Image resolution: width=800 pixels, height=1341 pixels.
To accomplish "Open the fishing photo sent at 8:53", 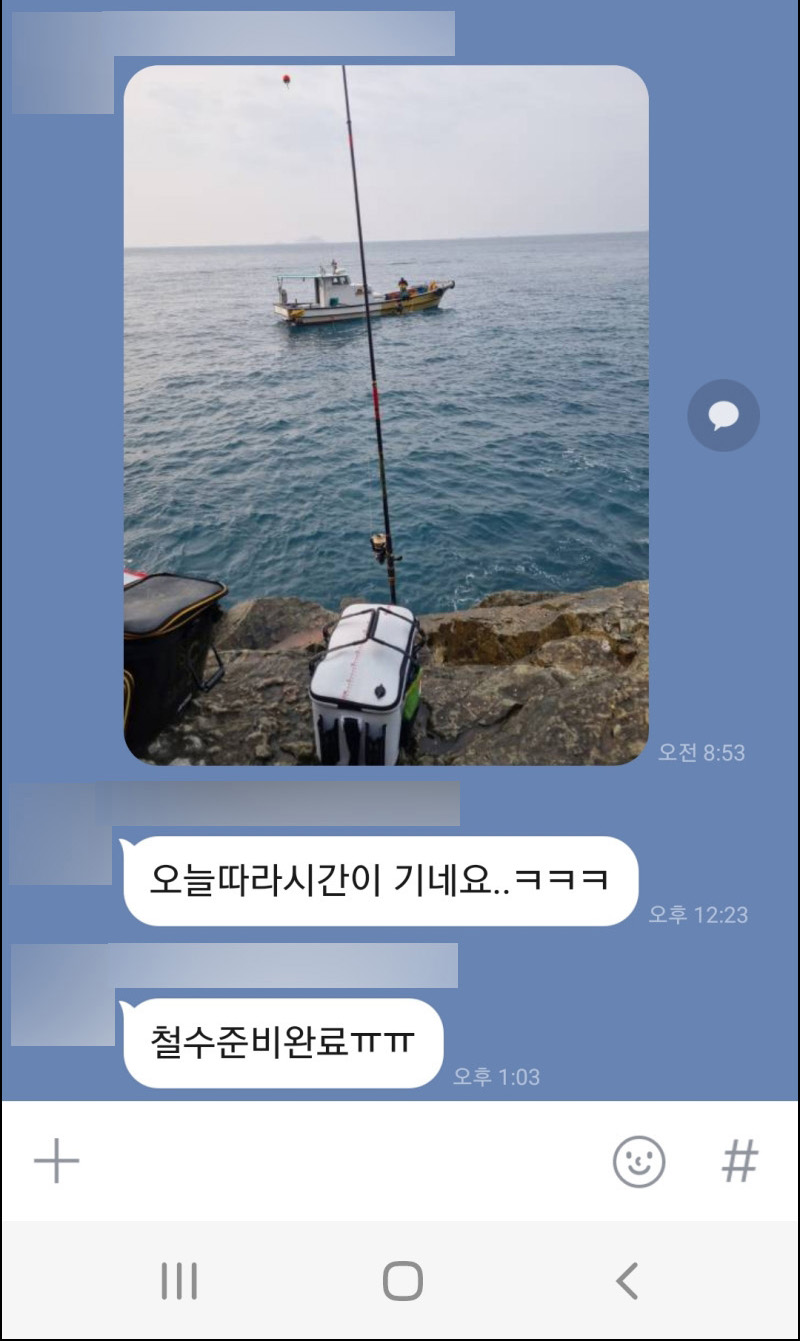I will click(386, 415).
